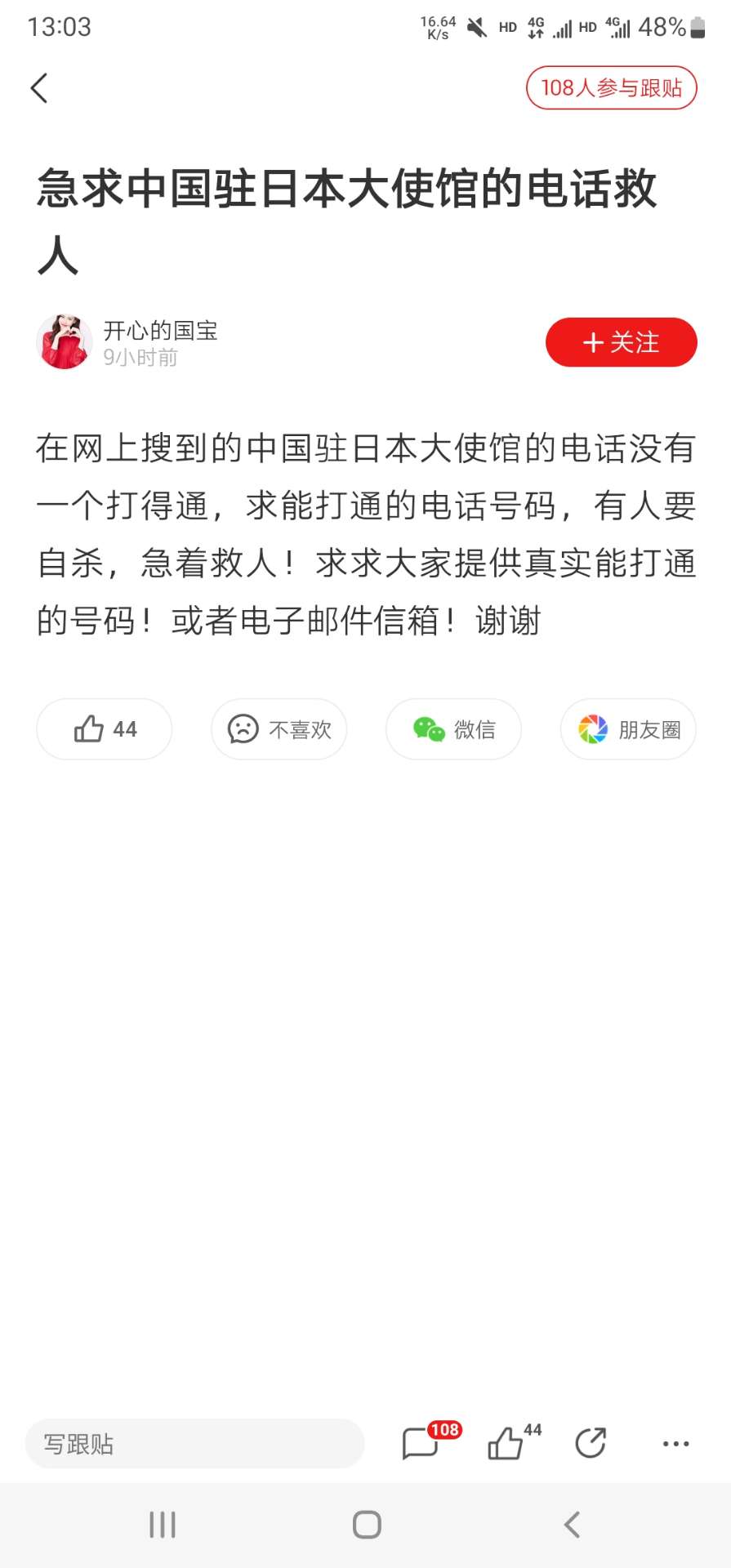Share the post to 微信
The image size is (731, 1568).
pyautogui.click(x=453, y=729)
